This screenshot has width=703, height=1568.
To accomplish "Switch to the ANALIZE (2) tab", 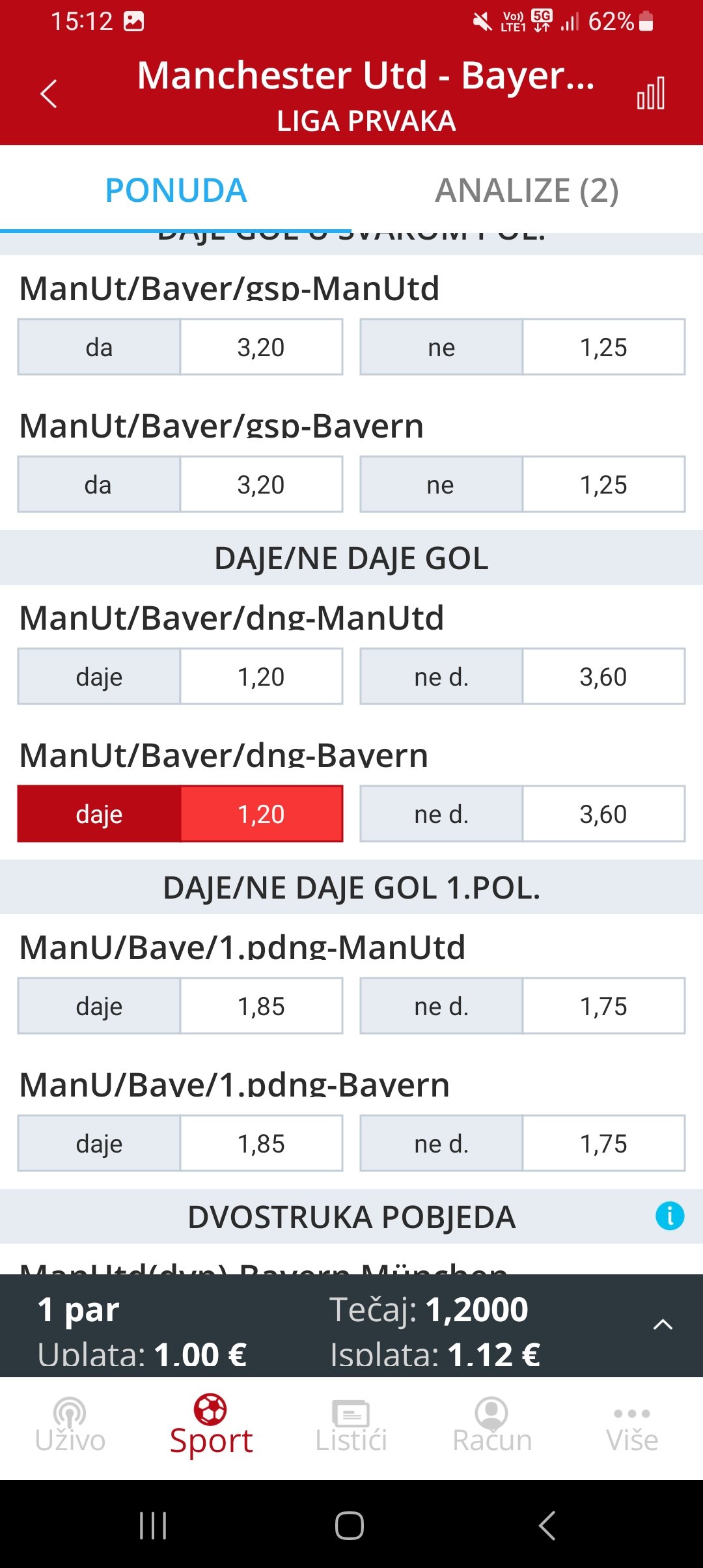I will pos(527,190).
